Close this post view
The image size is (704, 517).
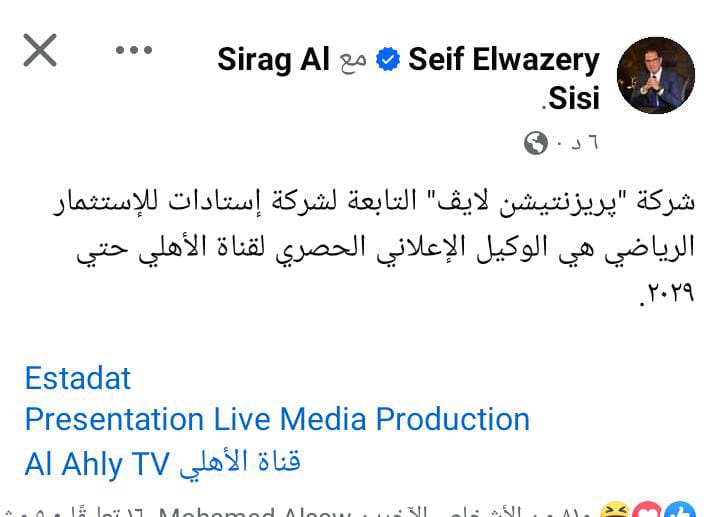[40, 50]
